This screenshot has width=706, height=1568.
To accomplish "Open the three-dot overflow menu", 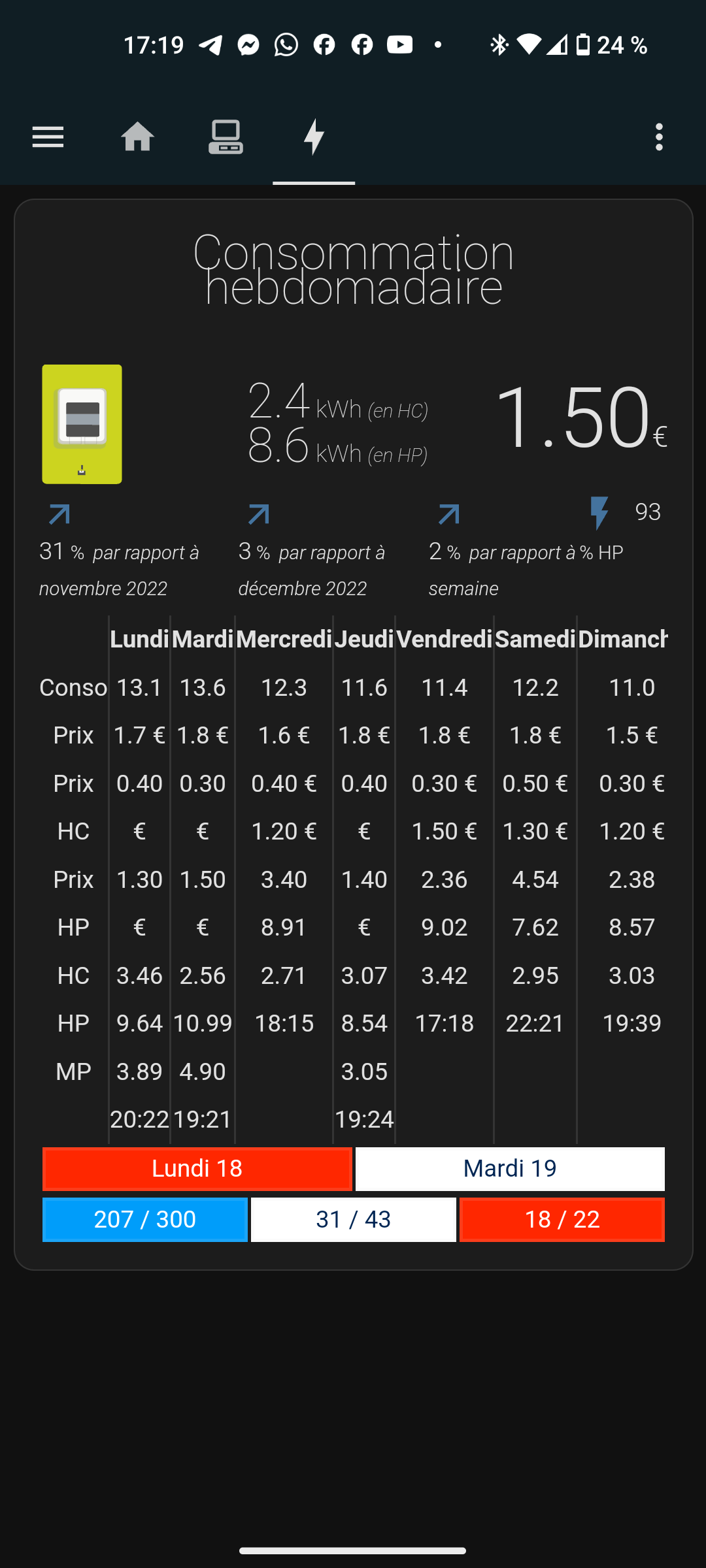I will 659,137.
